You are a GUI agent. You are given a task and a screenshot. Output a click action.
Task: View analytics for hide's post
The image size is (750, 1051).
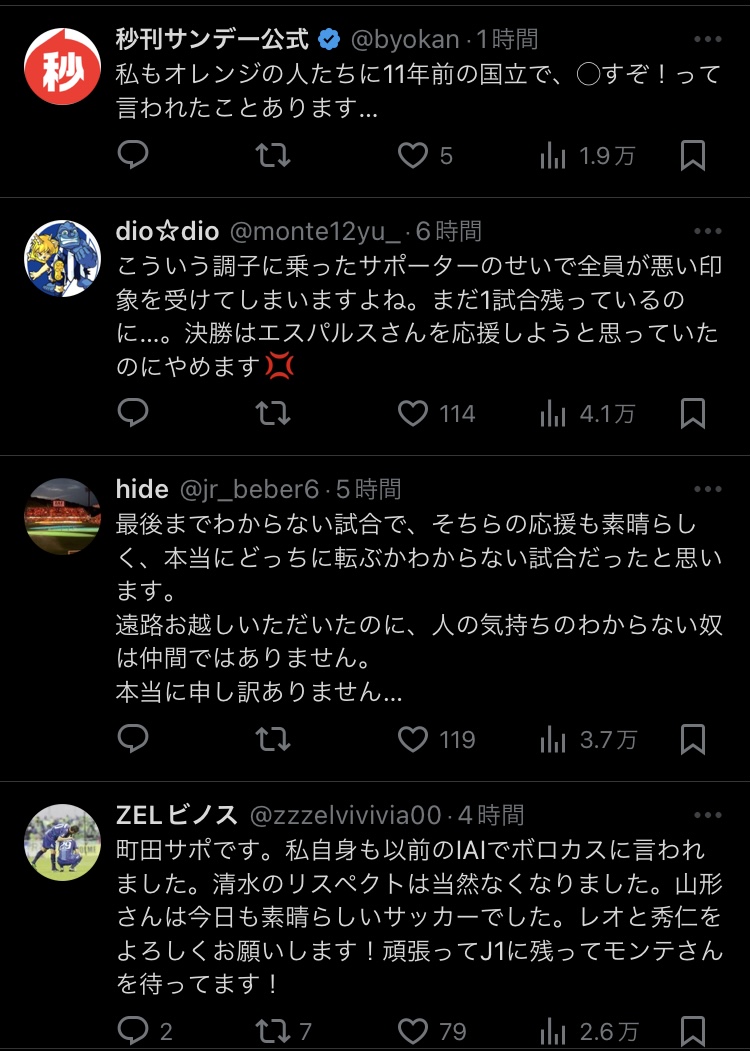pos(552,739)
